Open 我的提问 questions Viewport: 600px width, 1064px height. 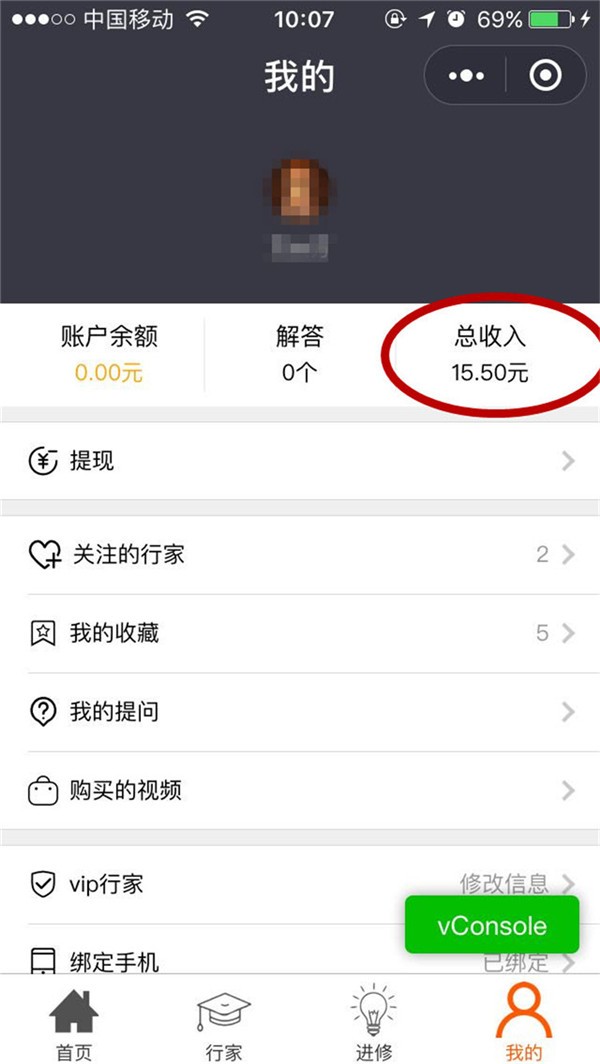pyautogui.click(x=300, y=712)
